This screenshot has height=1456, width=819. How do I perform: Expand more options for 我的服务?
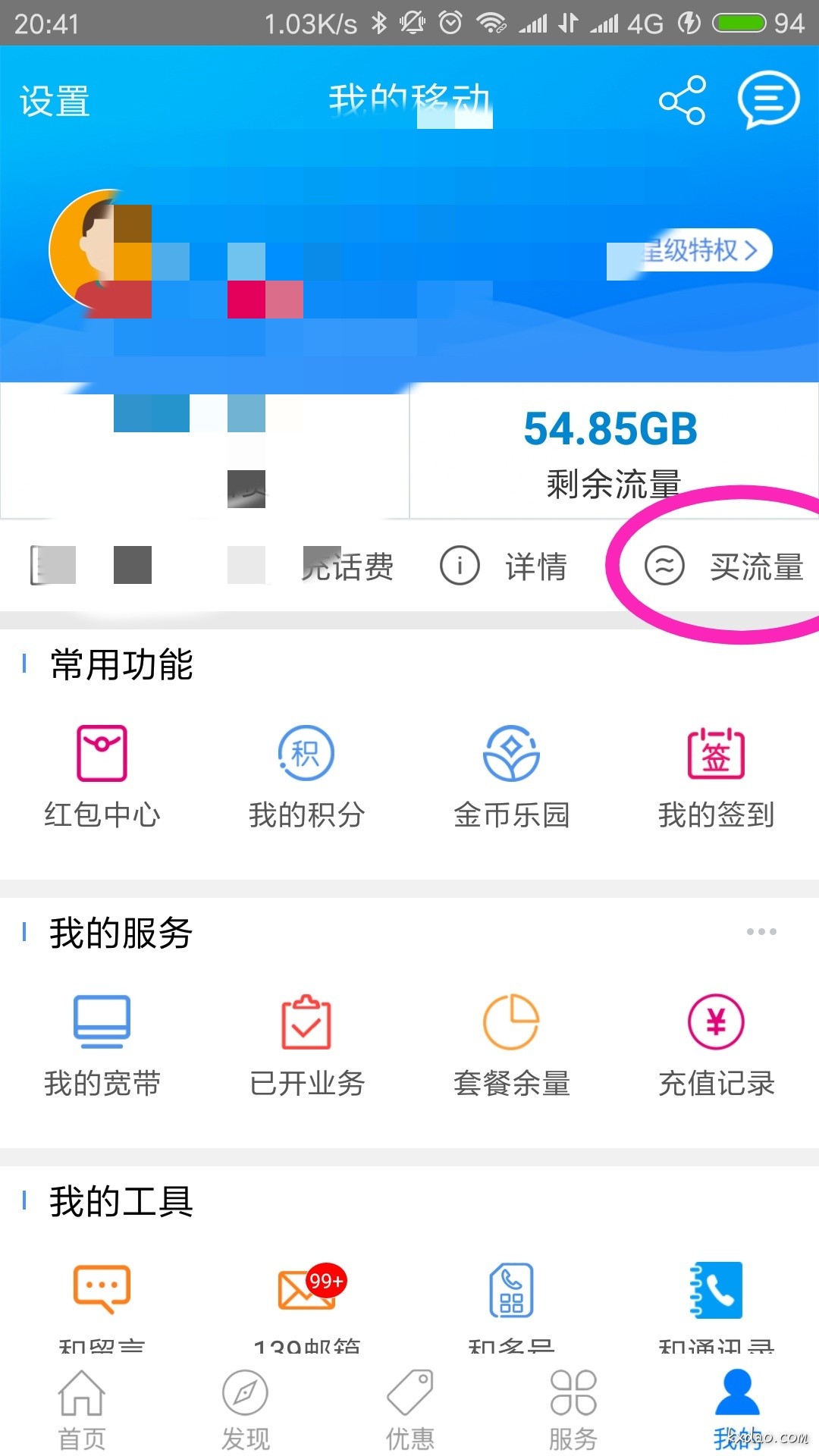pos(761,932)
